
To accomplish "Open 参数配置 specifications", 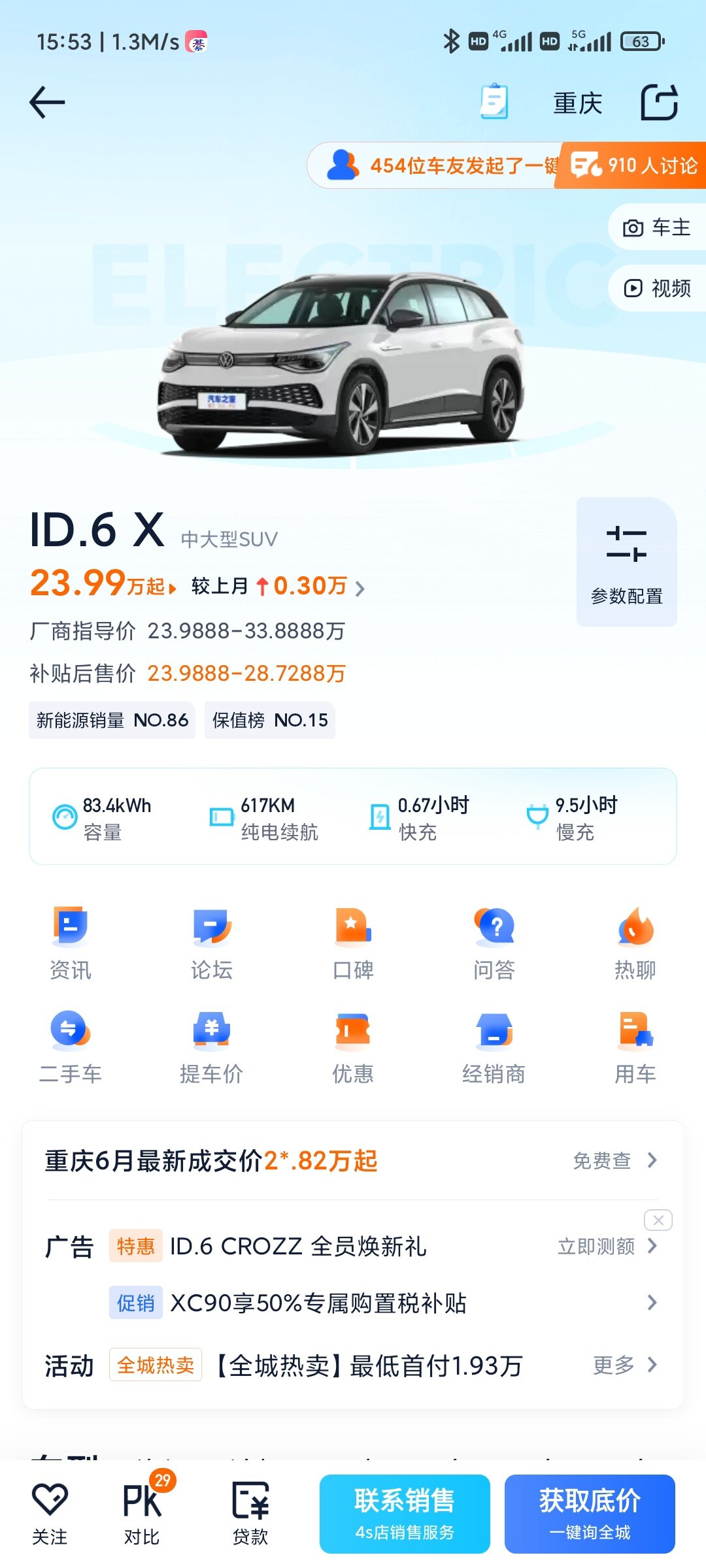I will tap(626, 562).
